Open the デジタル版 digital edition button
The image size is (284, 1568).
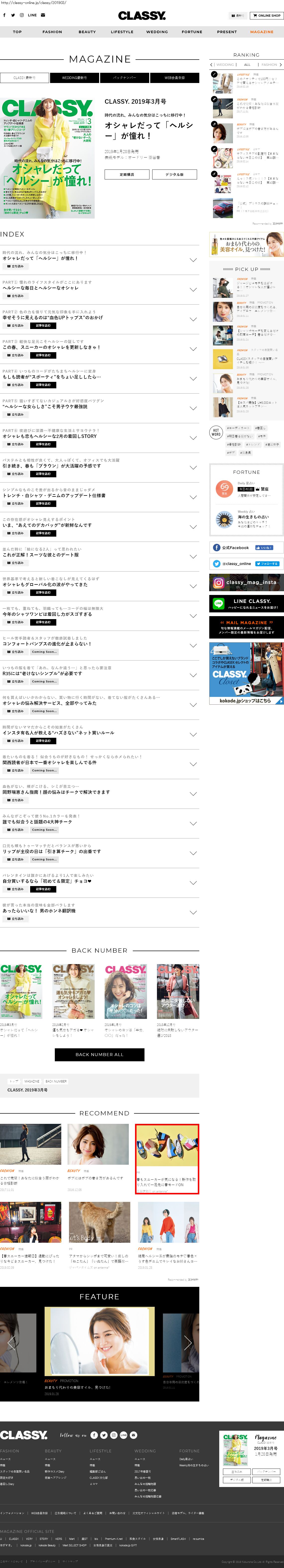point(175,174)
